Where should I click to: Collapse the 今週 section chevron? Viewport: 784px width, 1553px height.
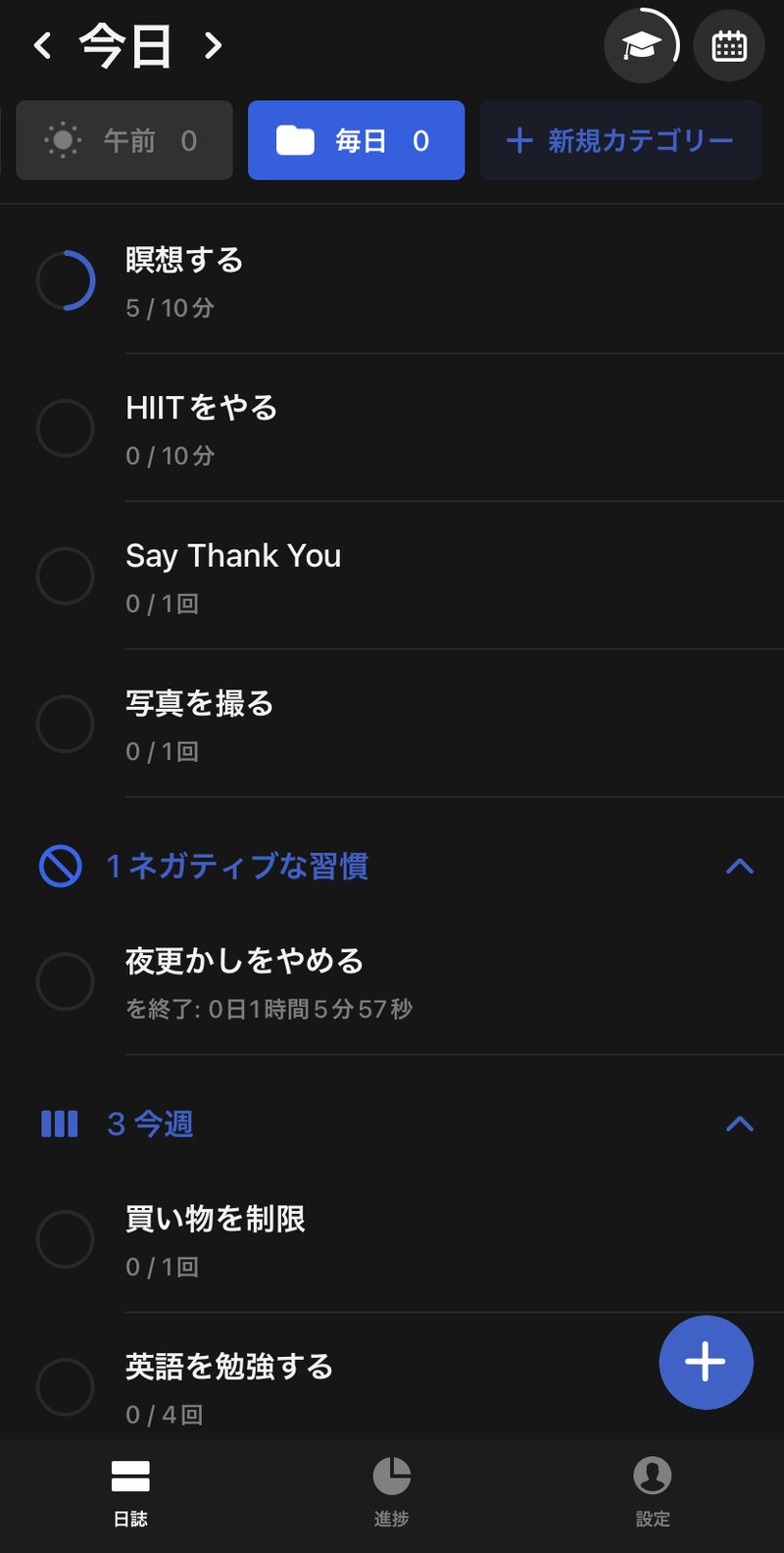(x=740, y=1124)
